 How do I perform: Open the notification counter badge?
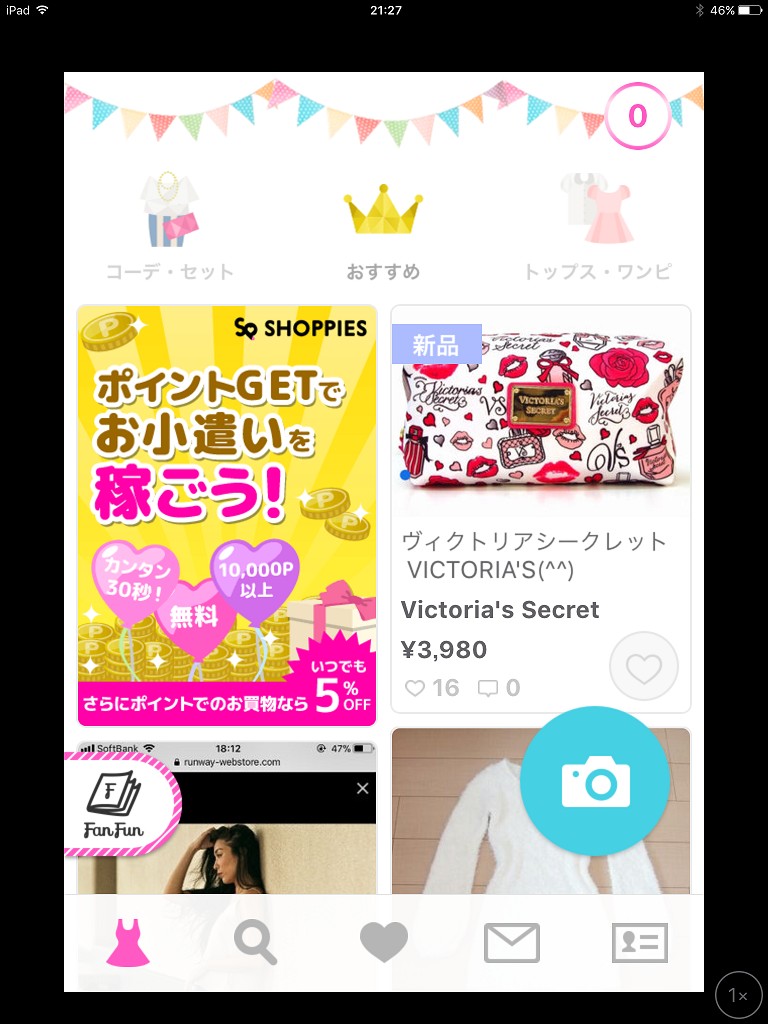637,116
